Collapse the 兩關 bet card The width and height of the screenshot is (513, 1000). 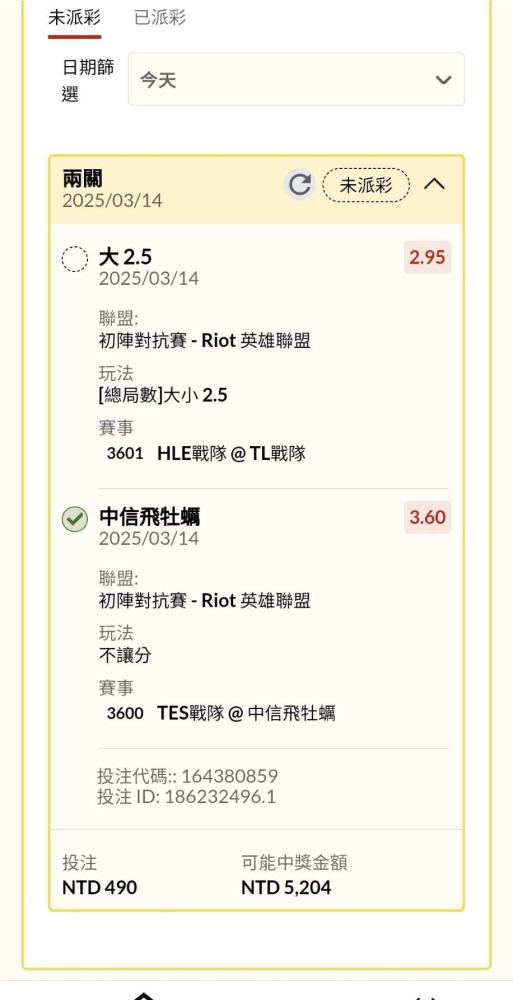click(435, 184)
